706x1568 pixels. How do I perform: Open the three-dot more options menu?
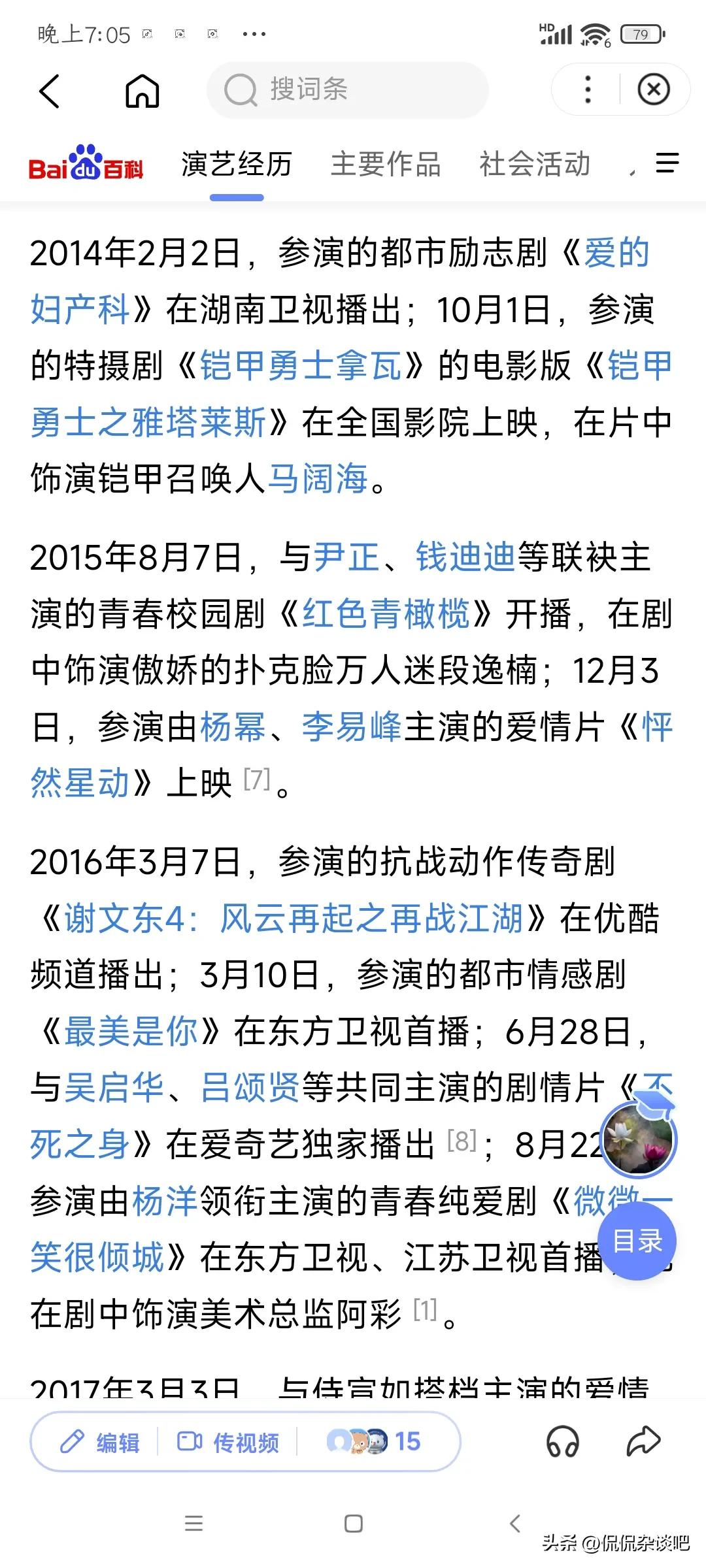[x=589, y=90]
